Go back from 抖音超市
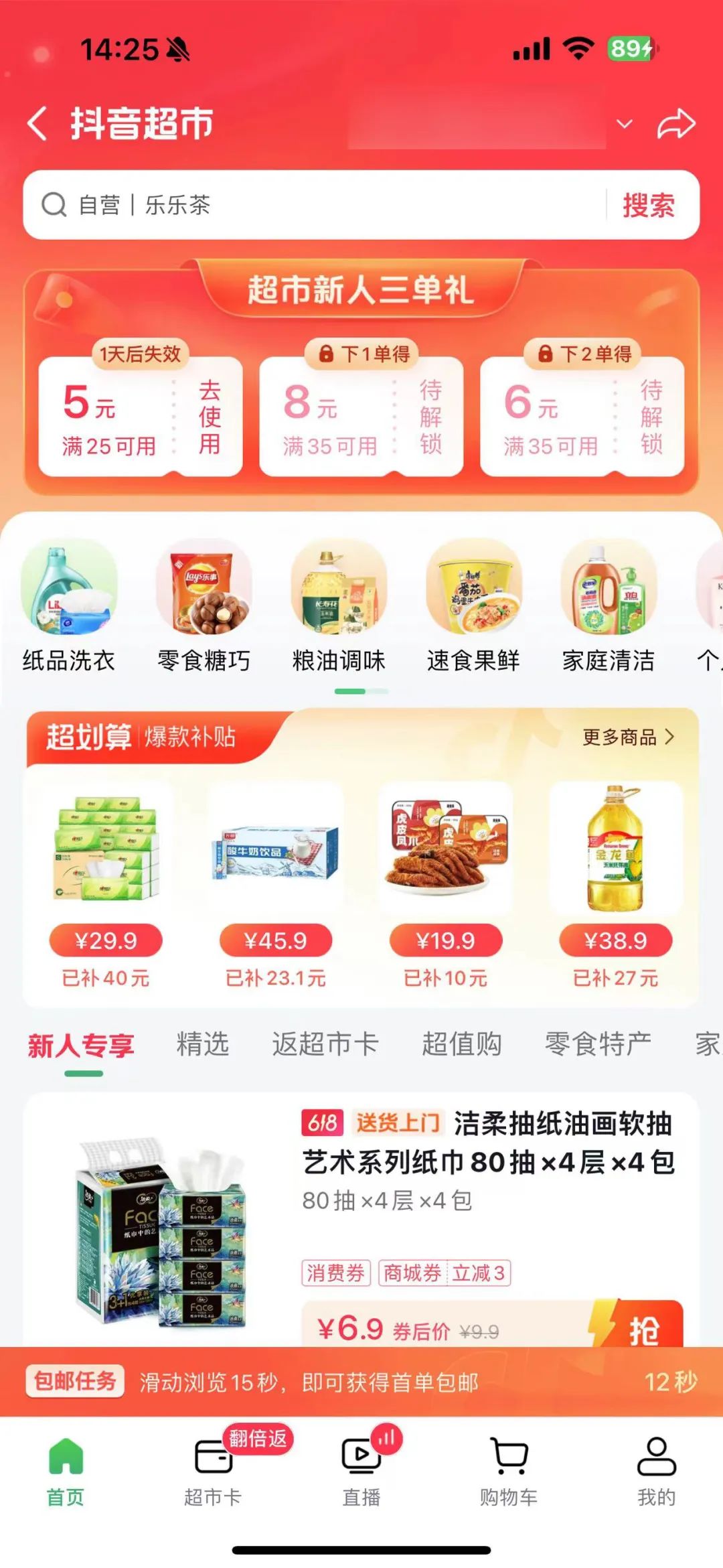Screen dimensions: 723x1568 [x=37, y=124]
